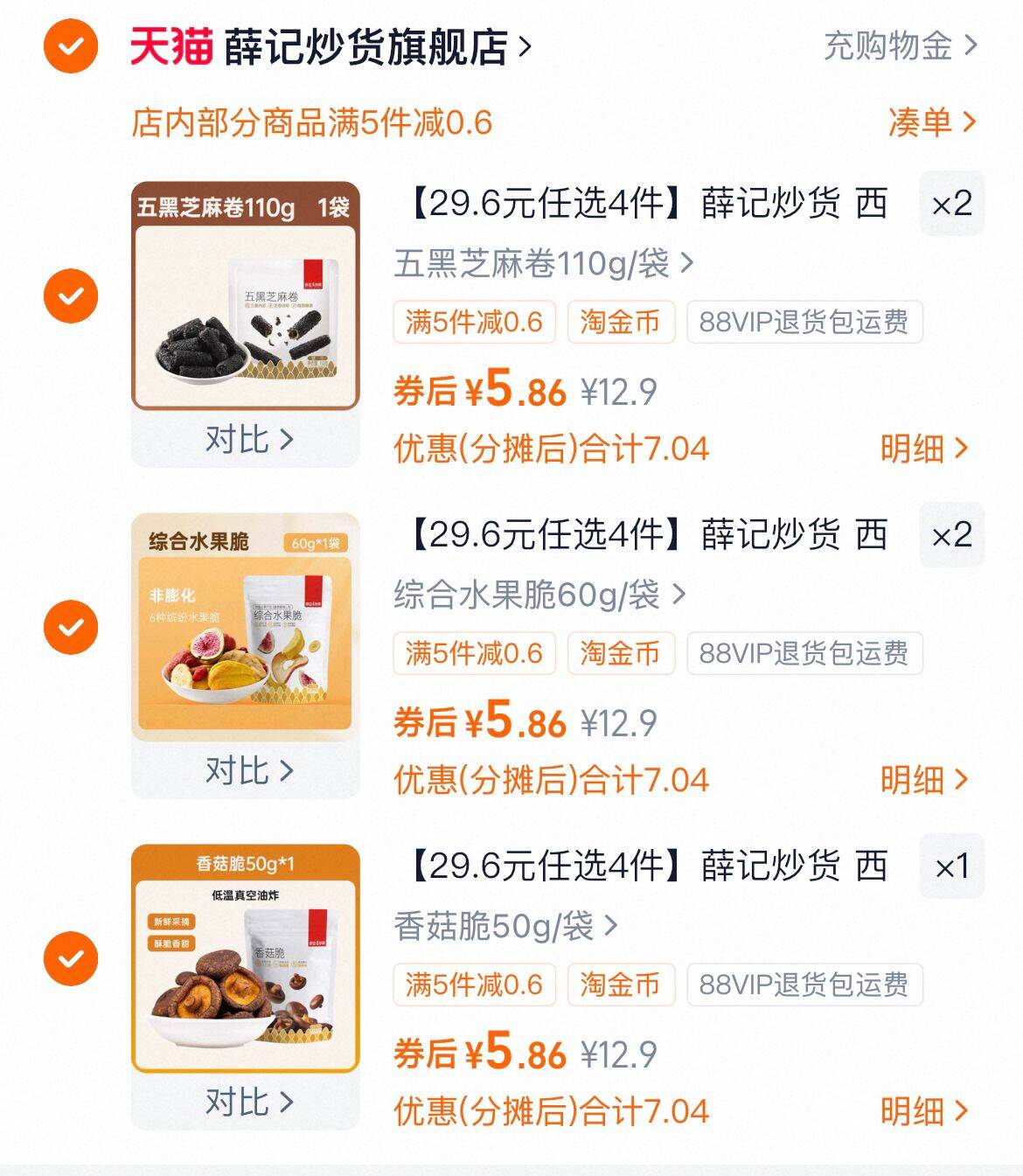Uncheck the 薛记炒货旗舰店 store checkbox
Viewport: 1023px width, 1176px height.
(71, 46)
